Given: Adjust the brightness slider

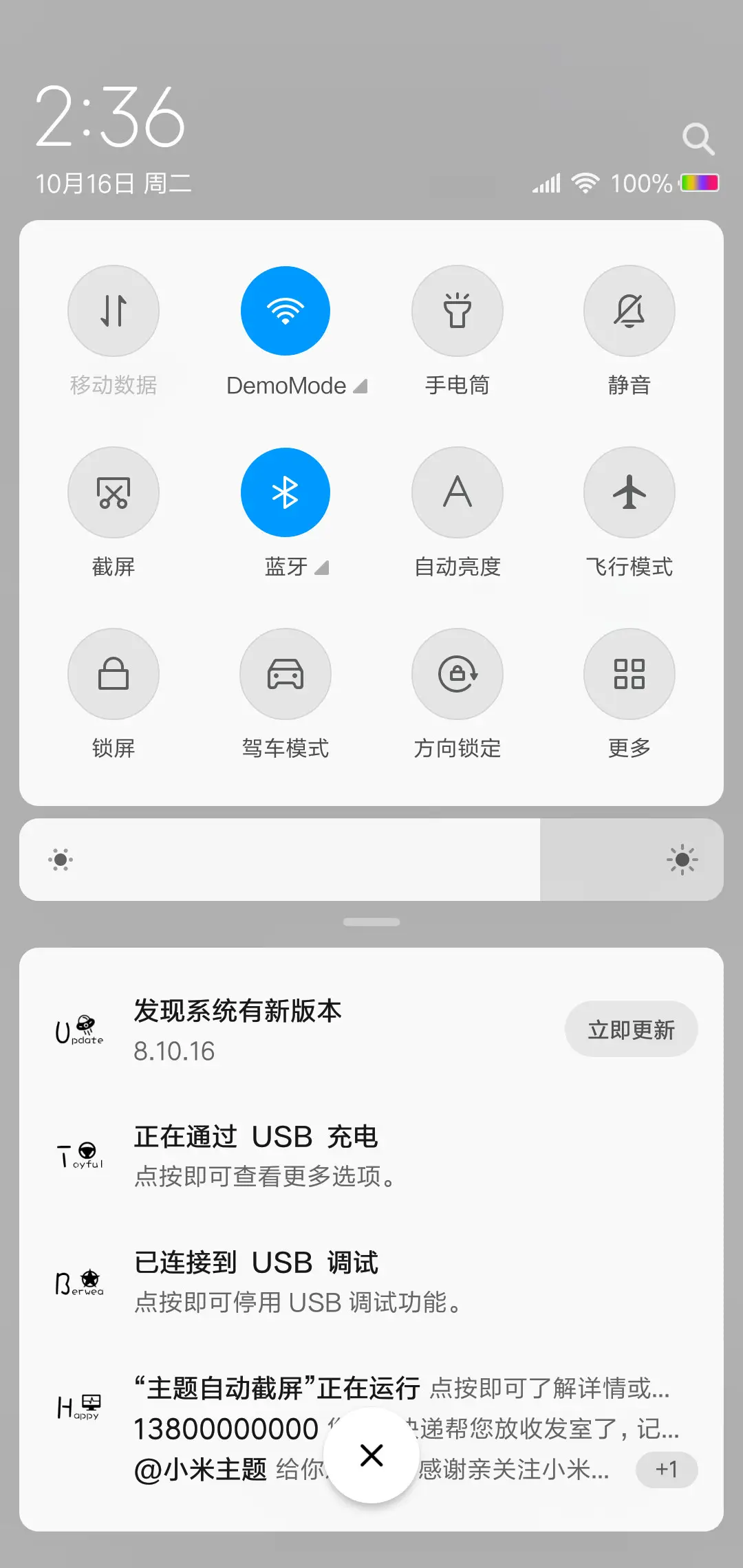Looking at the screenshot, I should [x=371, y=860].
